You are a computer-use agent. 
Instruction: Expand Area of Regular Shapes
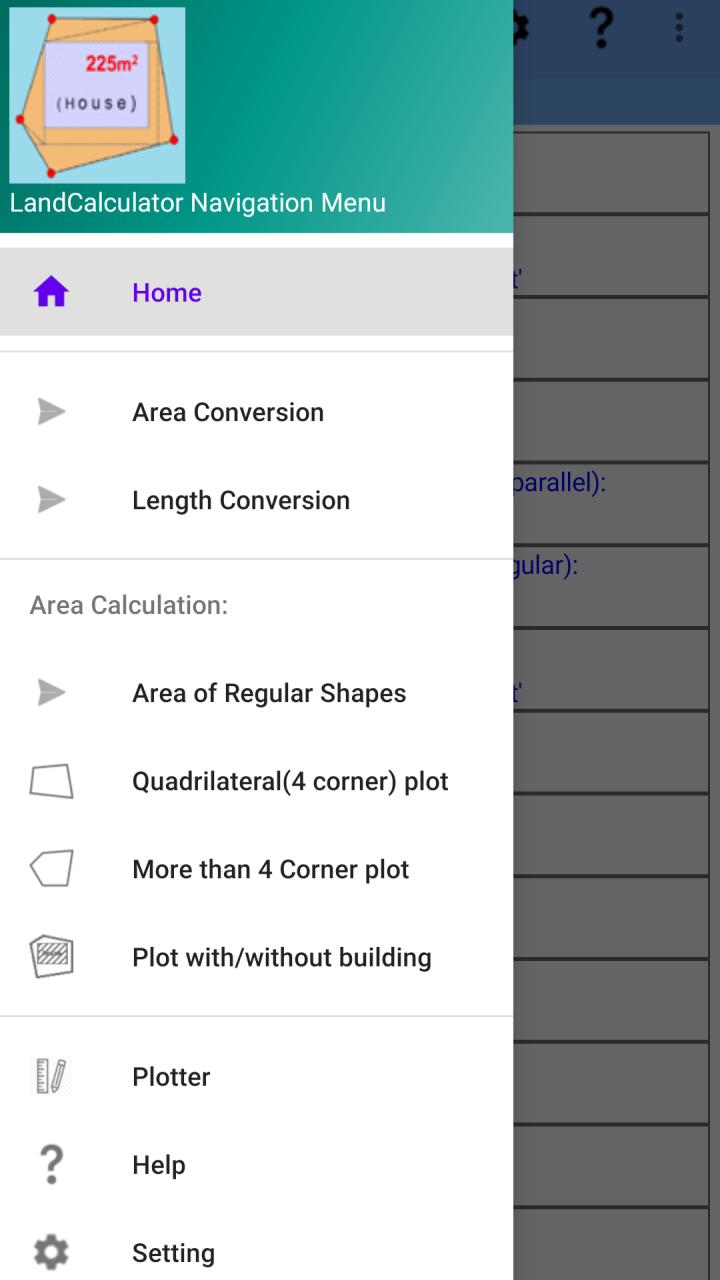click(x=50, y=692)
